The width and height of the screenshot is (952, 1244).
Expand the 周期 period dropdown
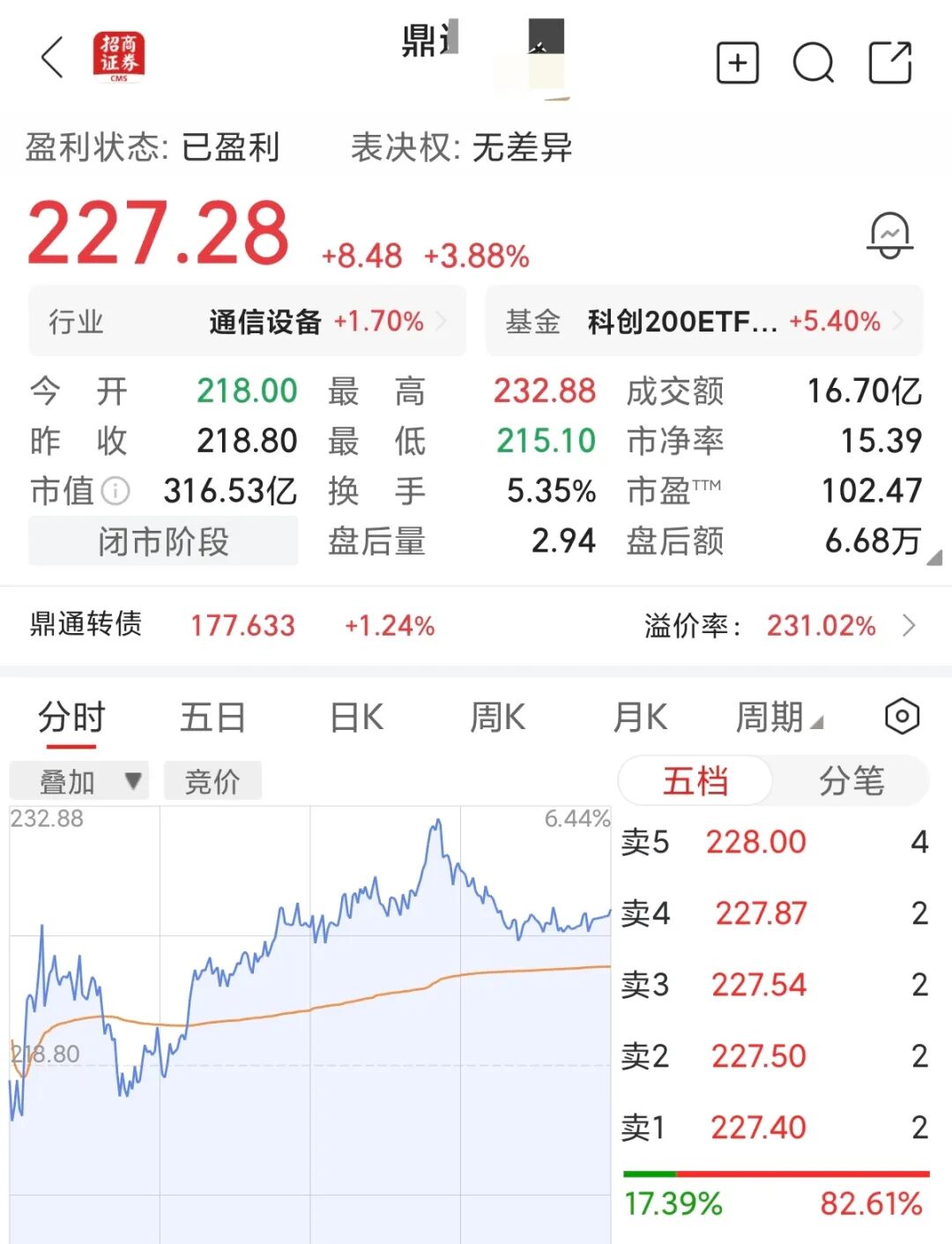click(x=779, y=718)
